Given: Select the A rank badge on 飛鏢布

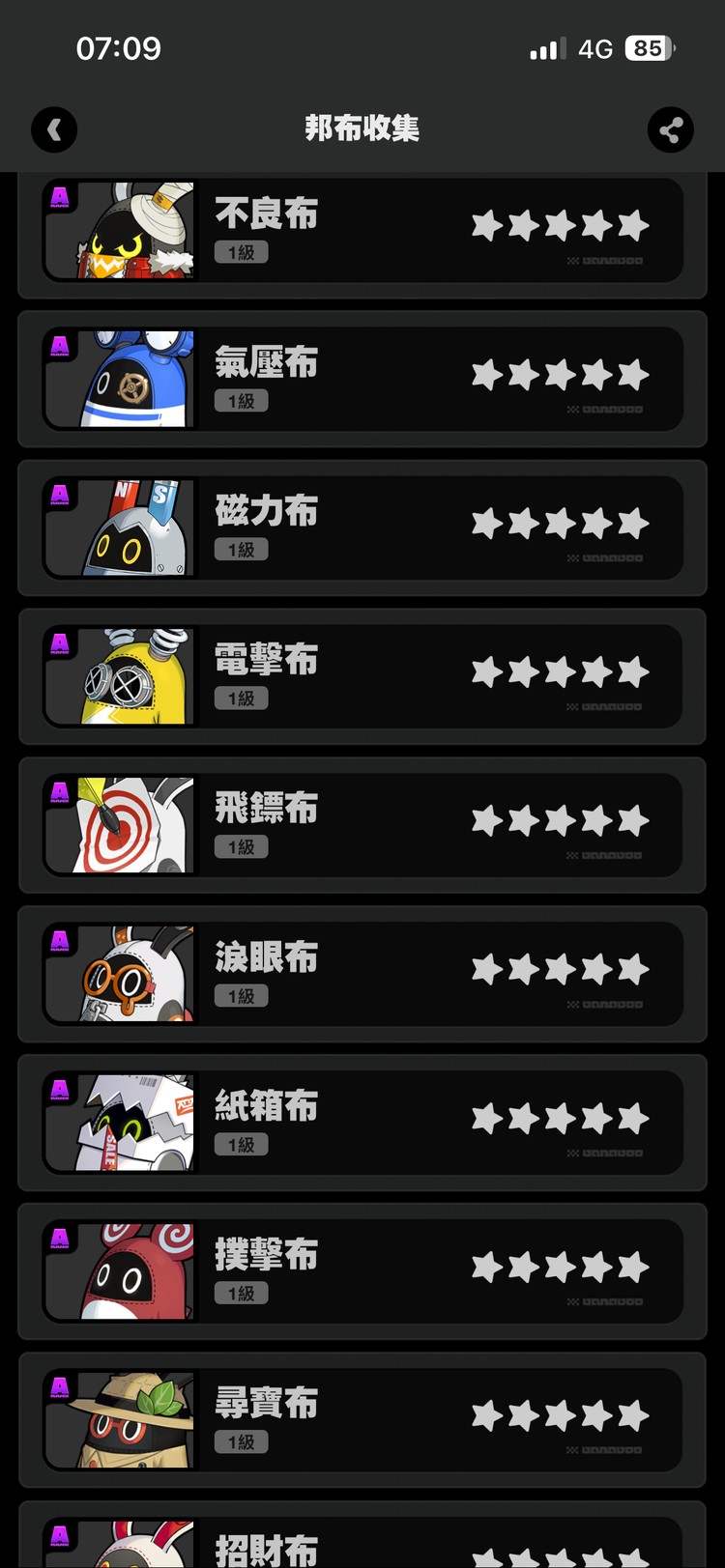Looking at the screenshot, I should click(x=60, y=792).
